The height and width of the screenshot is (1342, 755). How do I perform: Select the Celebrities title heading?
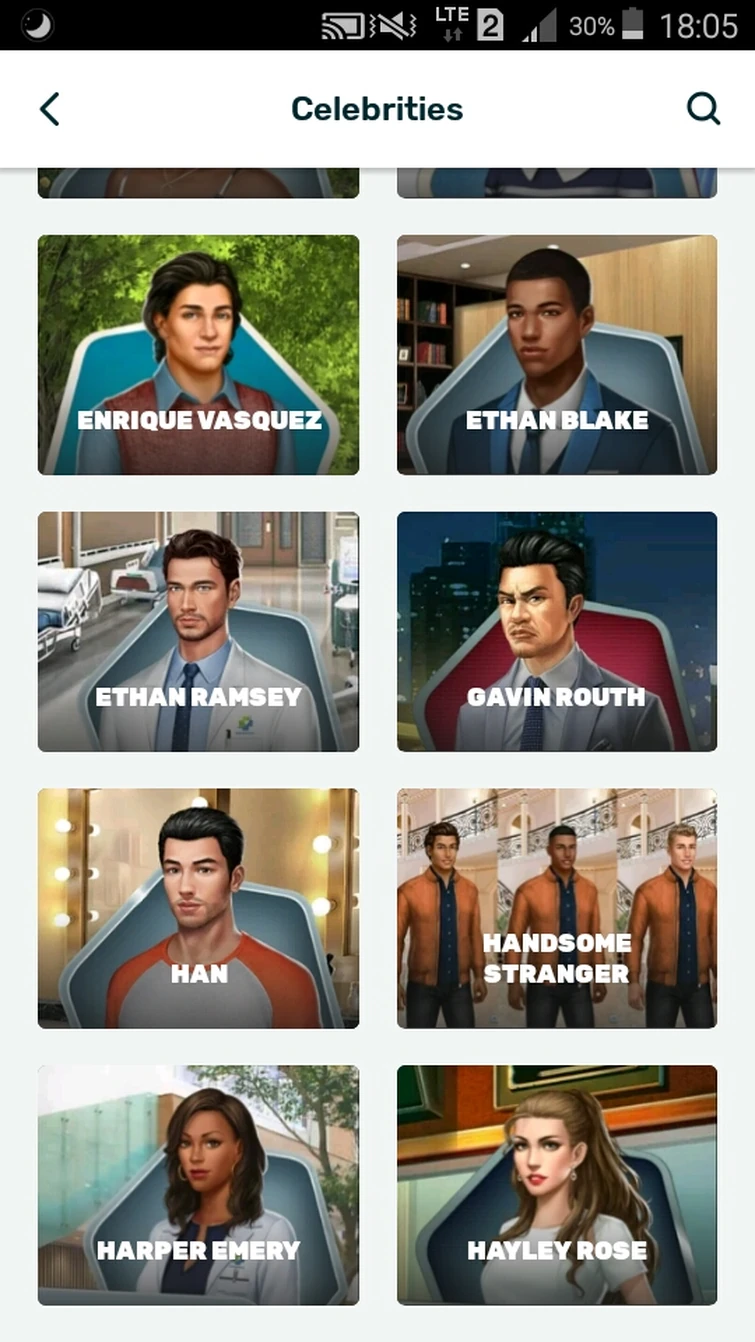tap(376, 109)
